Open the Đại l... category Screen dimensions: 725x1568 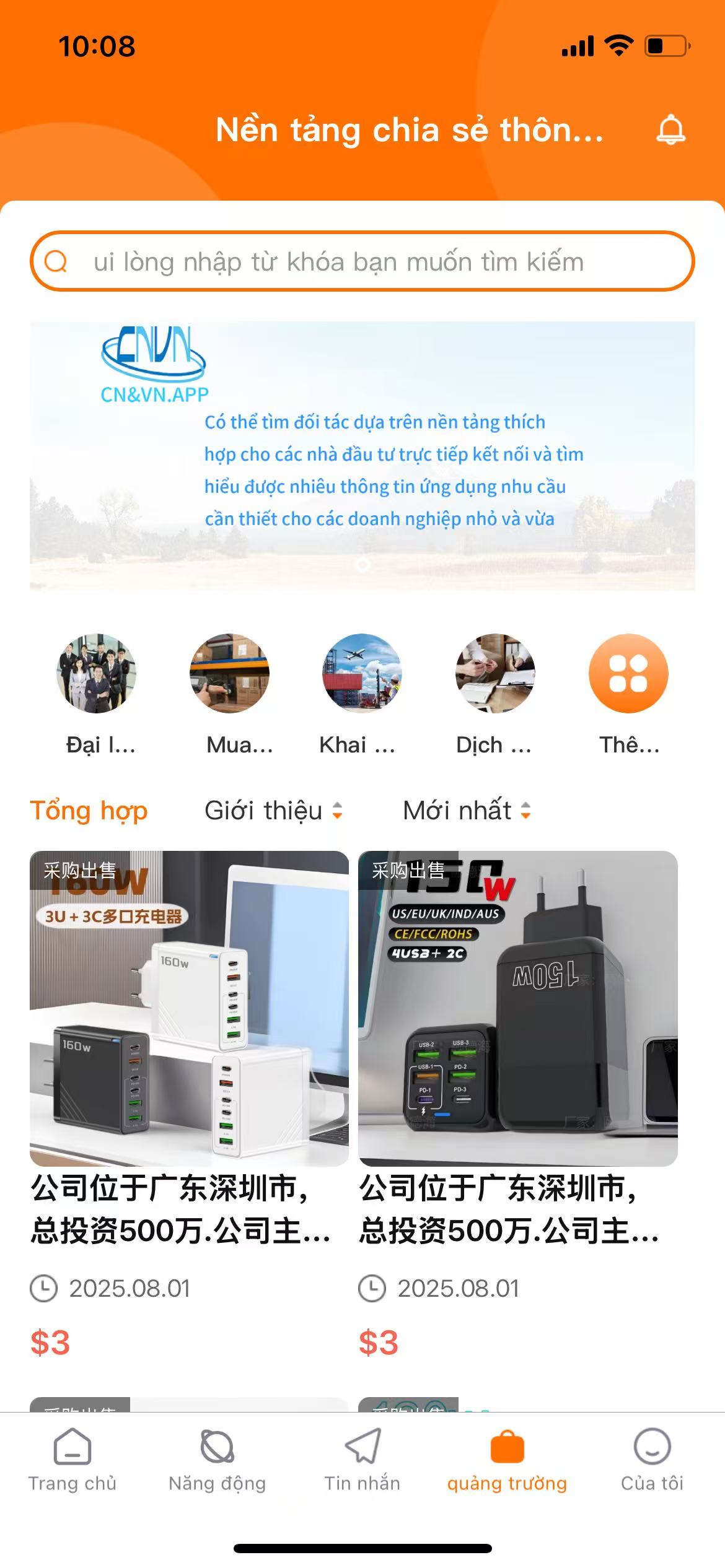point(97,673)
